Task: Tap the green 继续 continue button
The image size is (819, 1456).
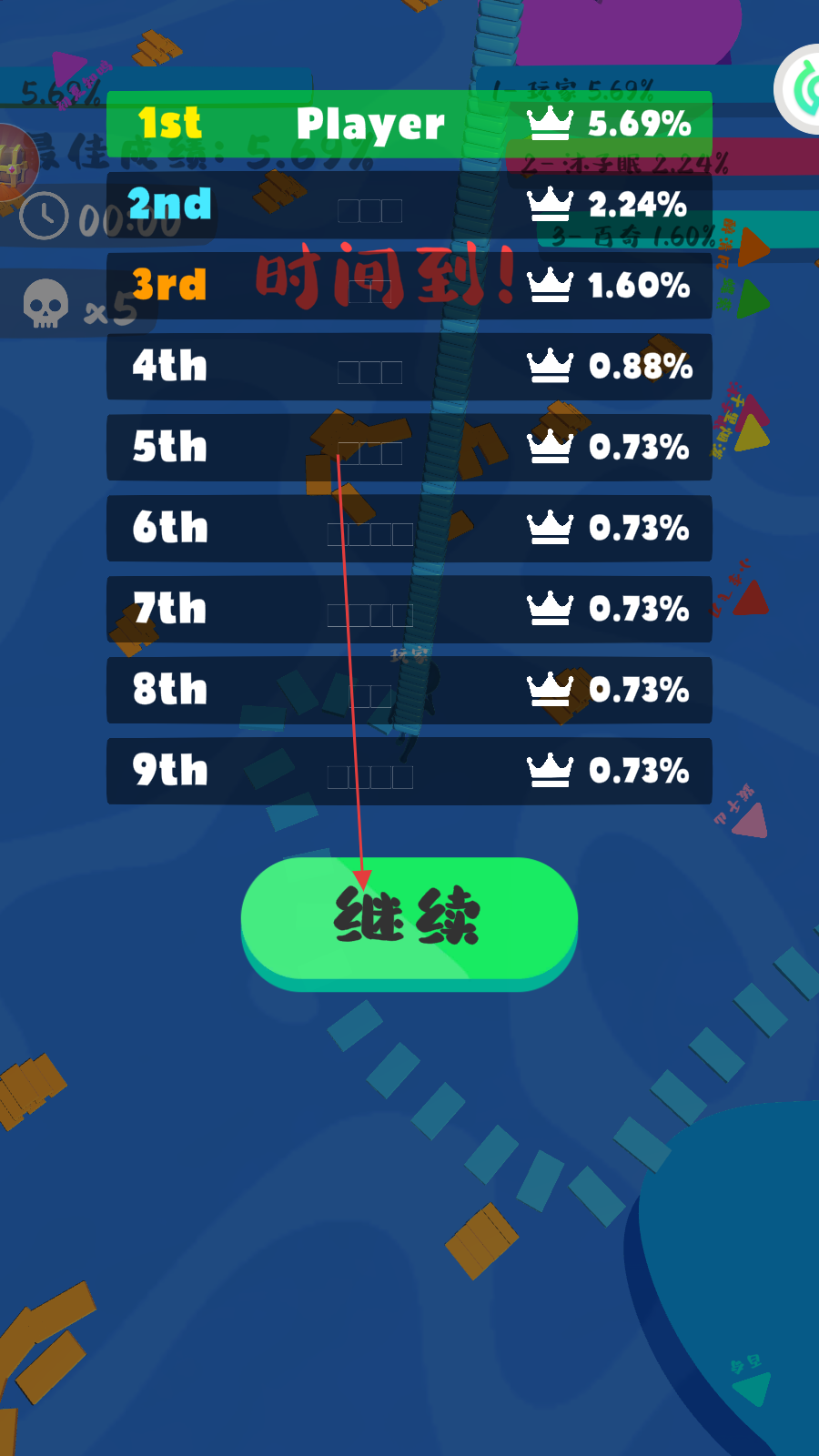Action: (409, 921)
